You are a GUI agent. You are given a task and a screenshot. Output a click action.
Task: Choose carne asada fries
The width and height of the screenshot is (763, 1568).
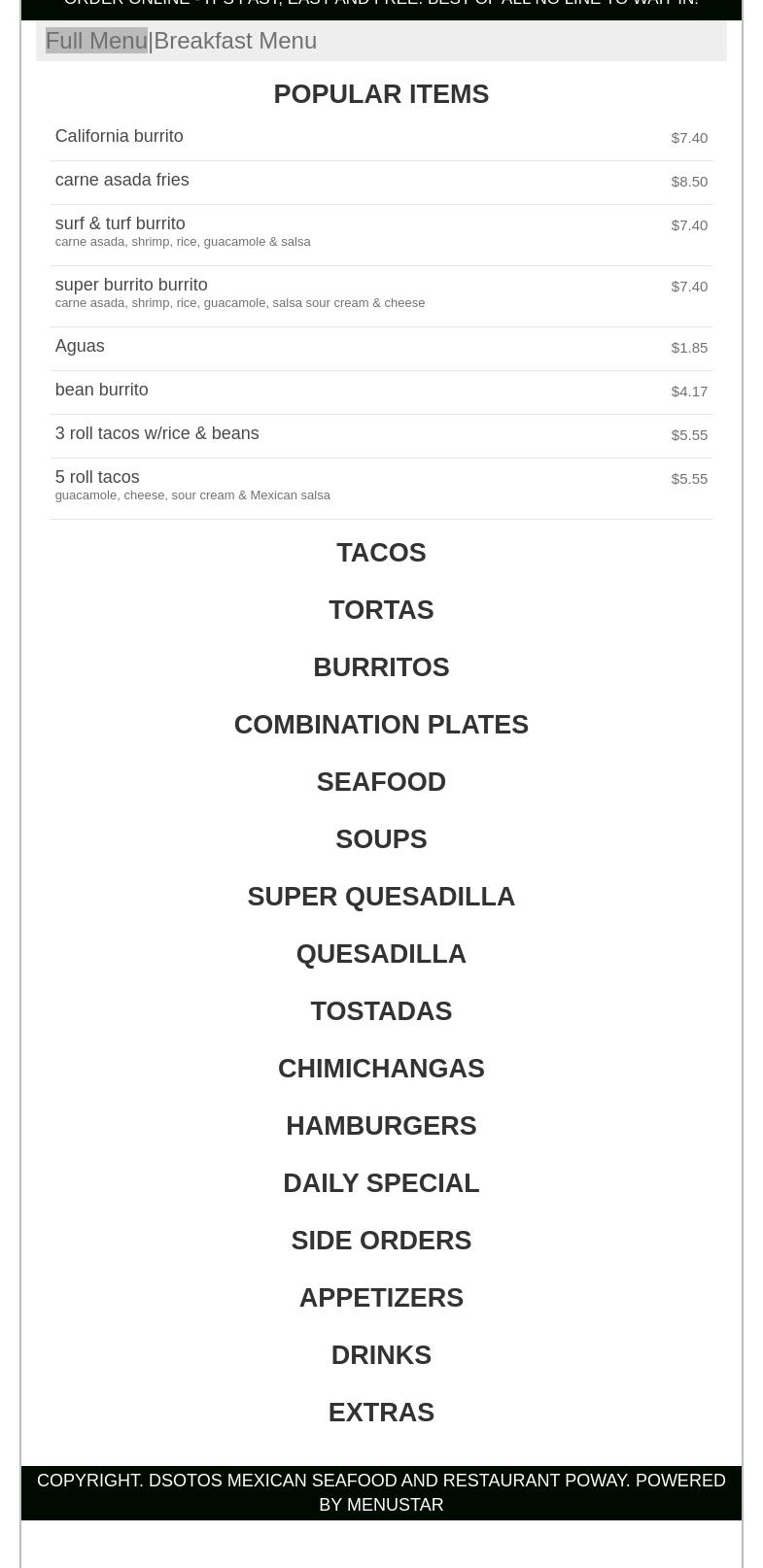point(121,181)
